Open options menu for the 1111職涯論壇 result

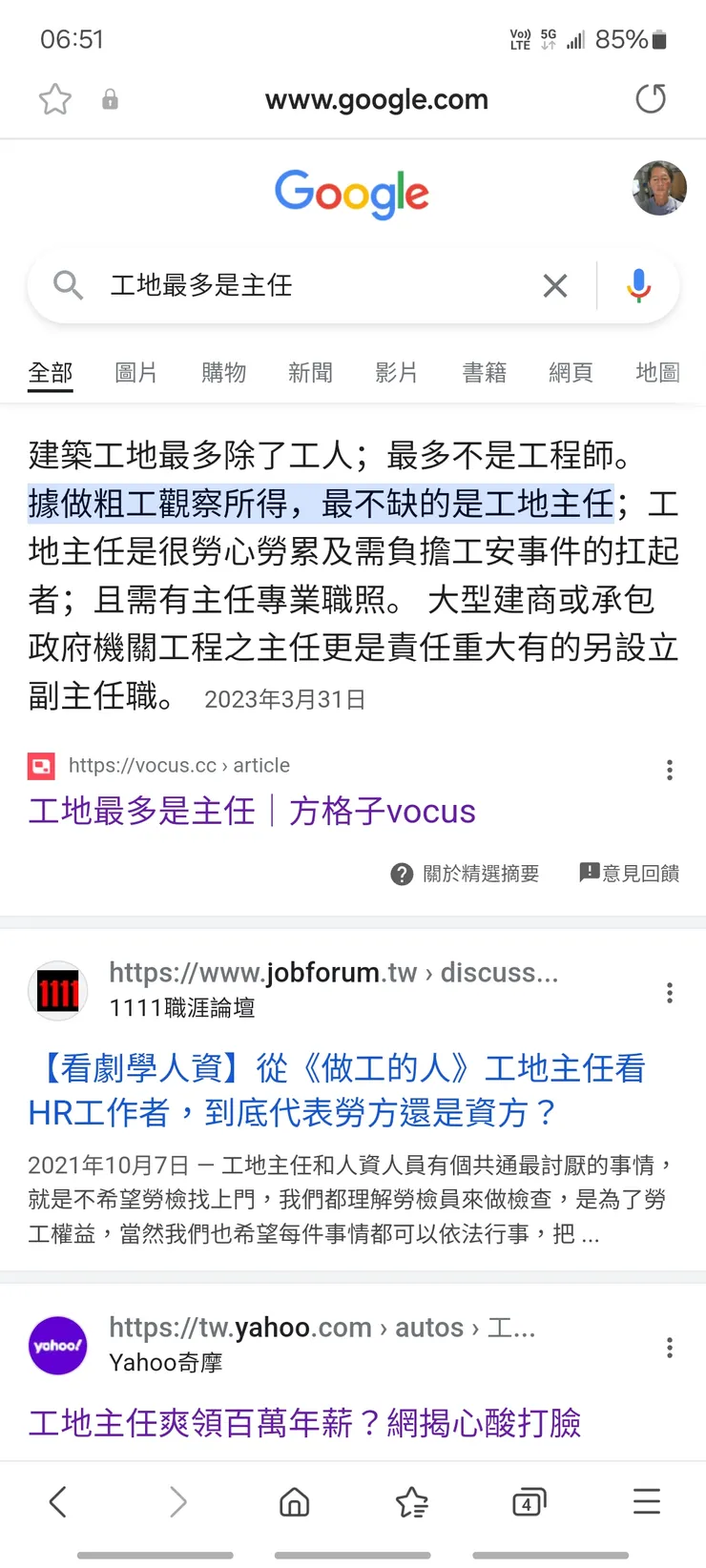670,993
